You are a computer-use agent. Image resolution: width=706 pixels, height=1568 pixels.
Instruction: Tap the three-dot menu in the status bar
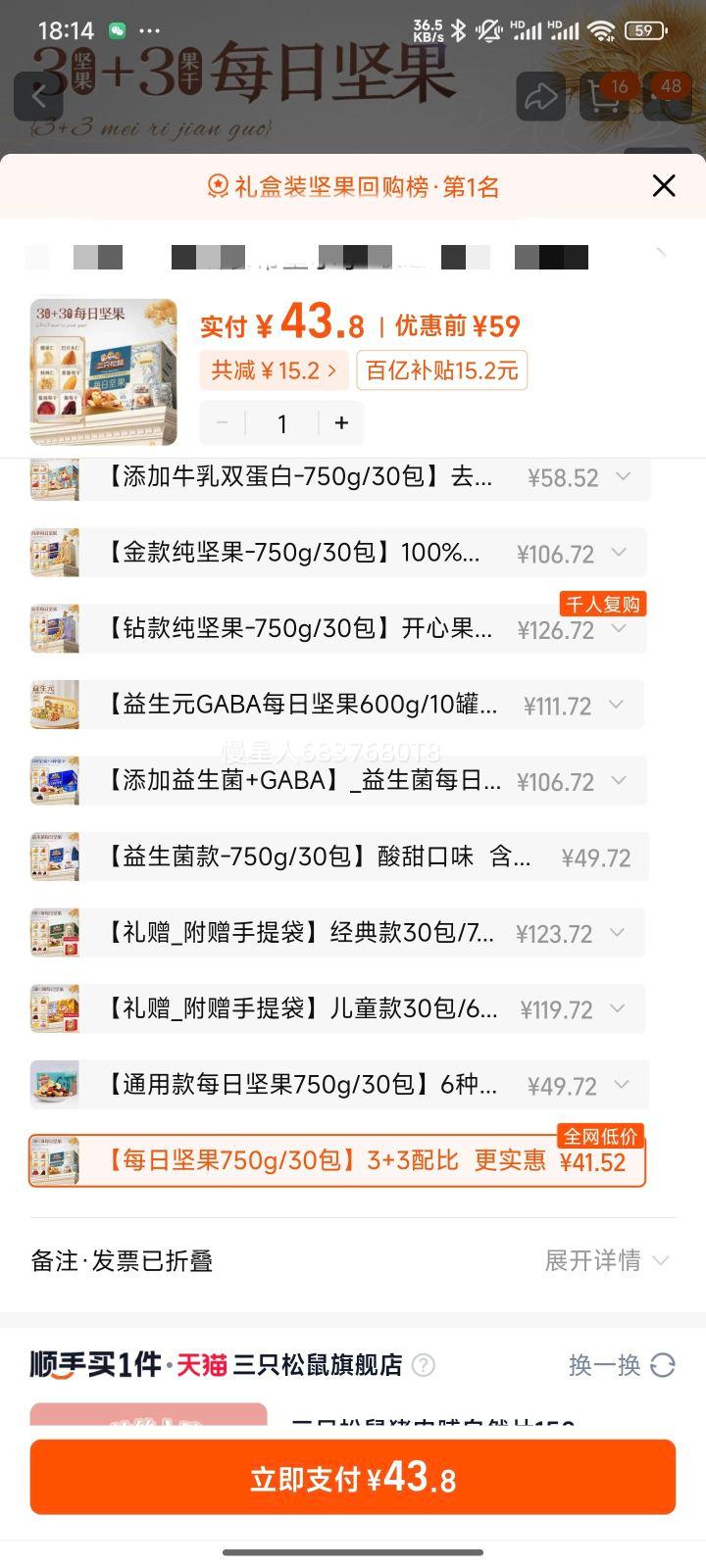149,30
